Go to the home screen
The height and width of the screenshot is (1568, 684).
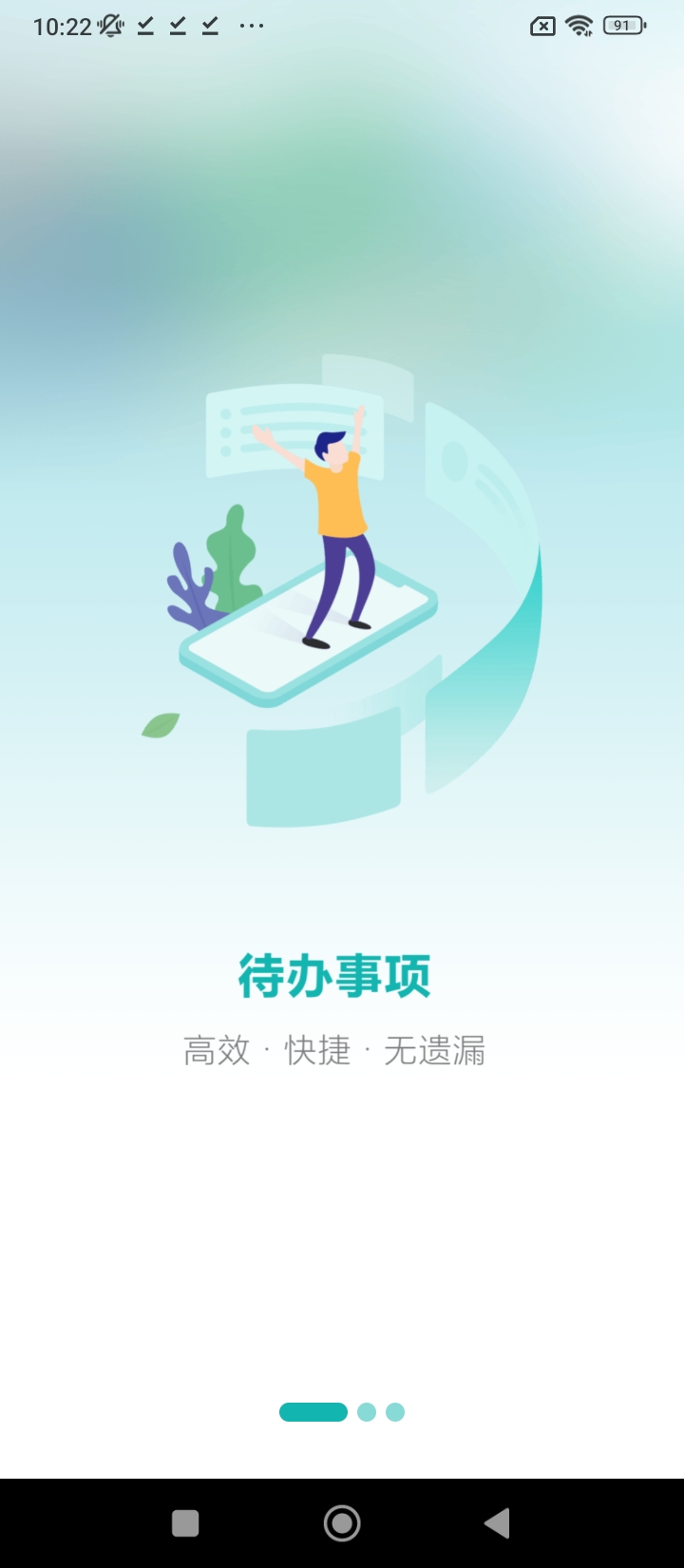(x=342, y=1523)
